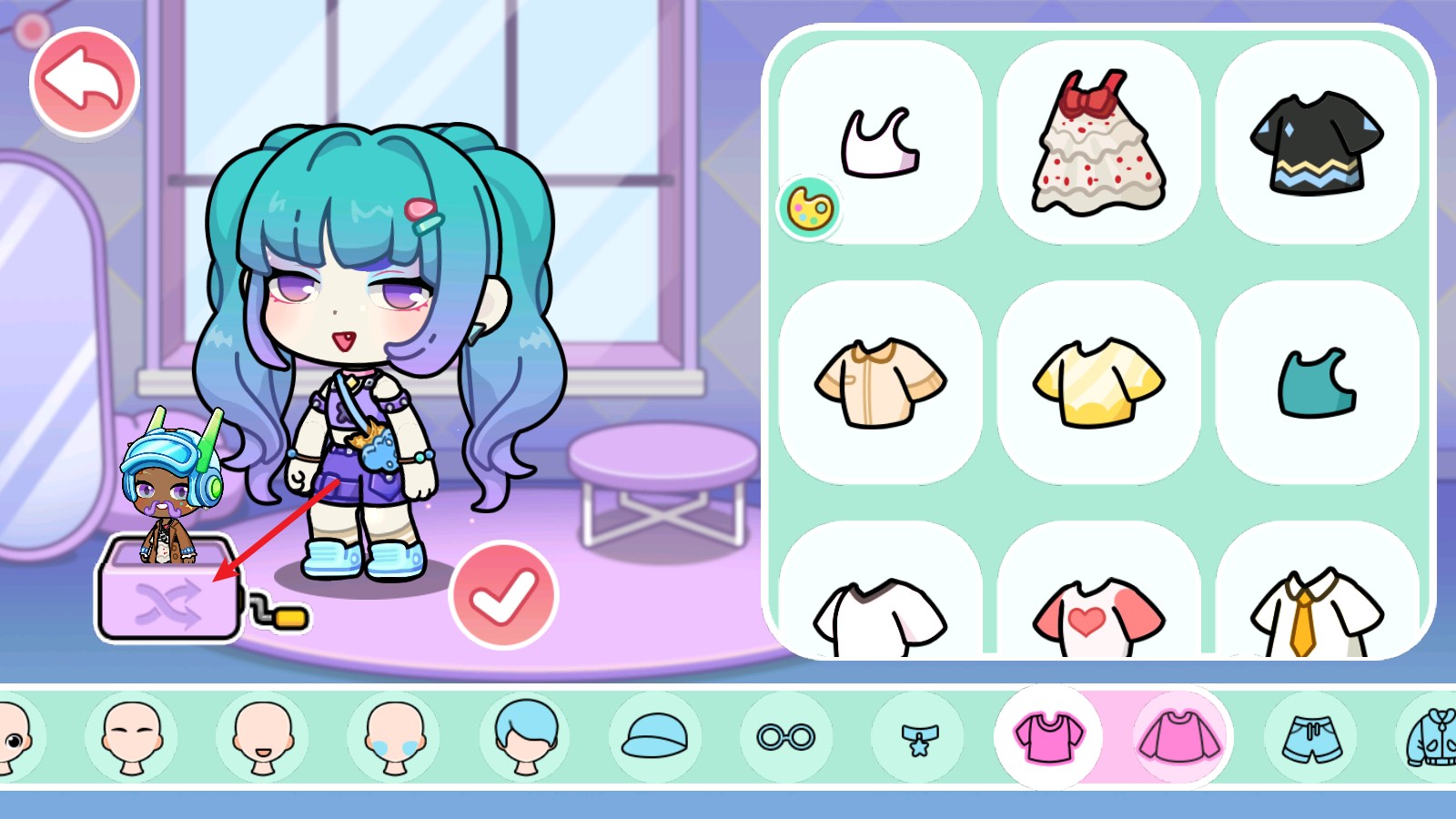Open the glasses category
1456x819 pixels.
786,737
